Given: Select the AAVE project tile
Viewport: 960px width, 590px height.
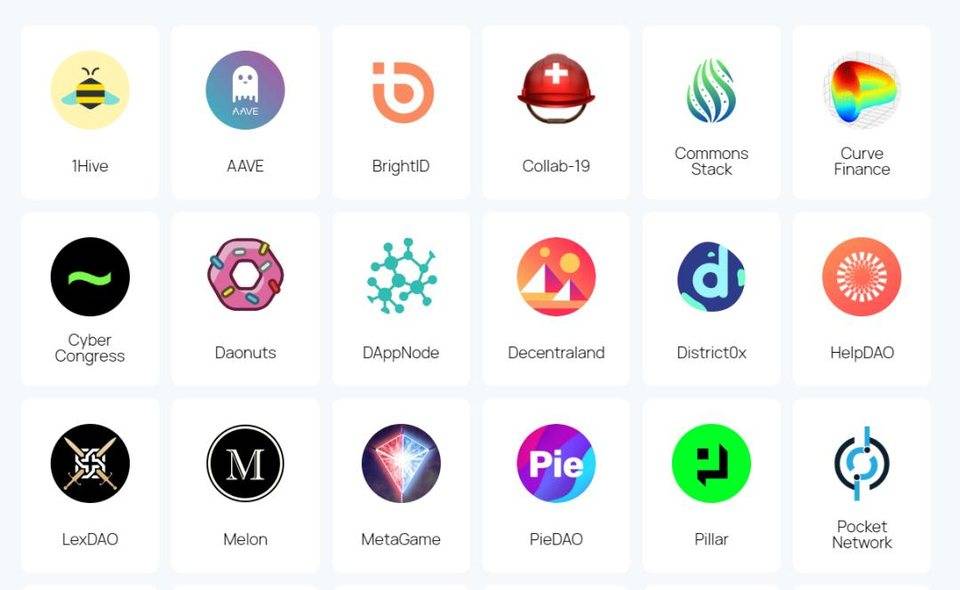Looking at the screenshot, I should [245, 112].
